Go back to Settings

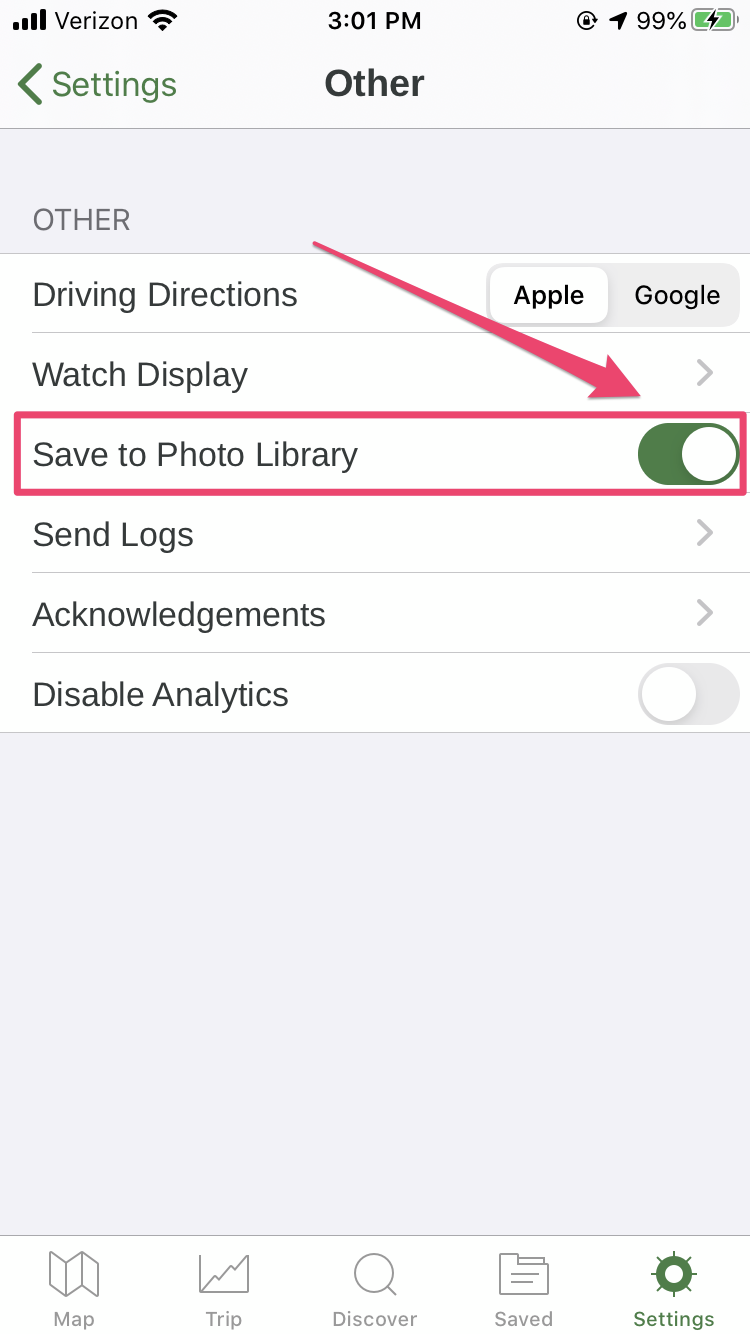97,84
